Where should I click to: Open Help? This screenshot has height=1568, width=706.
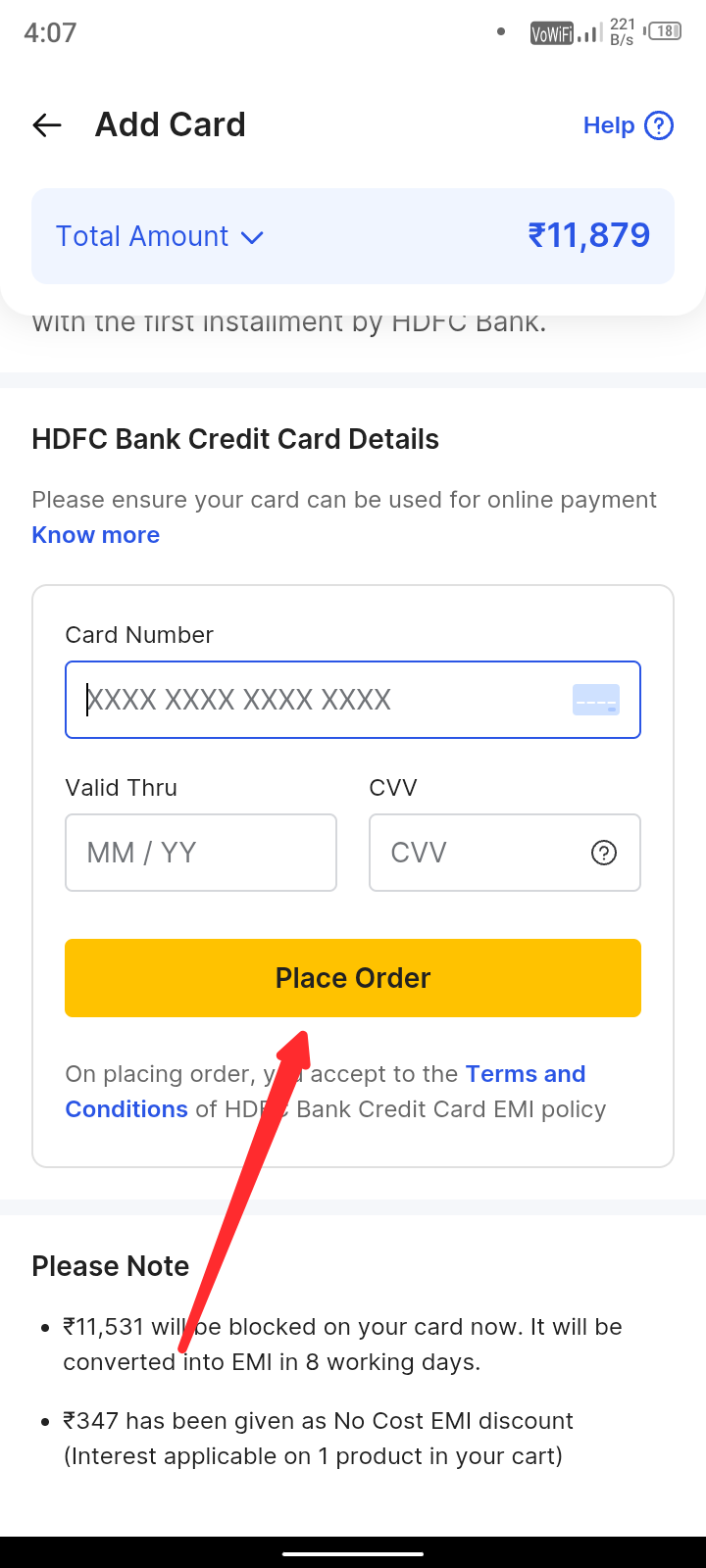628,125
